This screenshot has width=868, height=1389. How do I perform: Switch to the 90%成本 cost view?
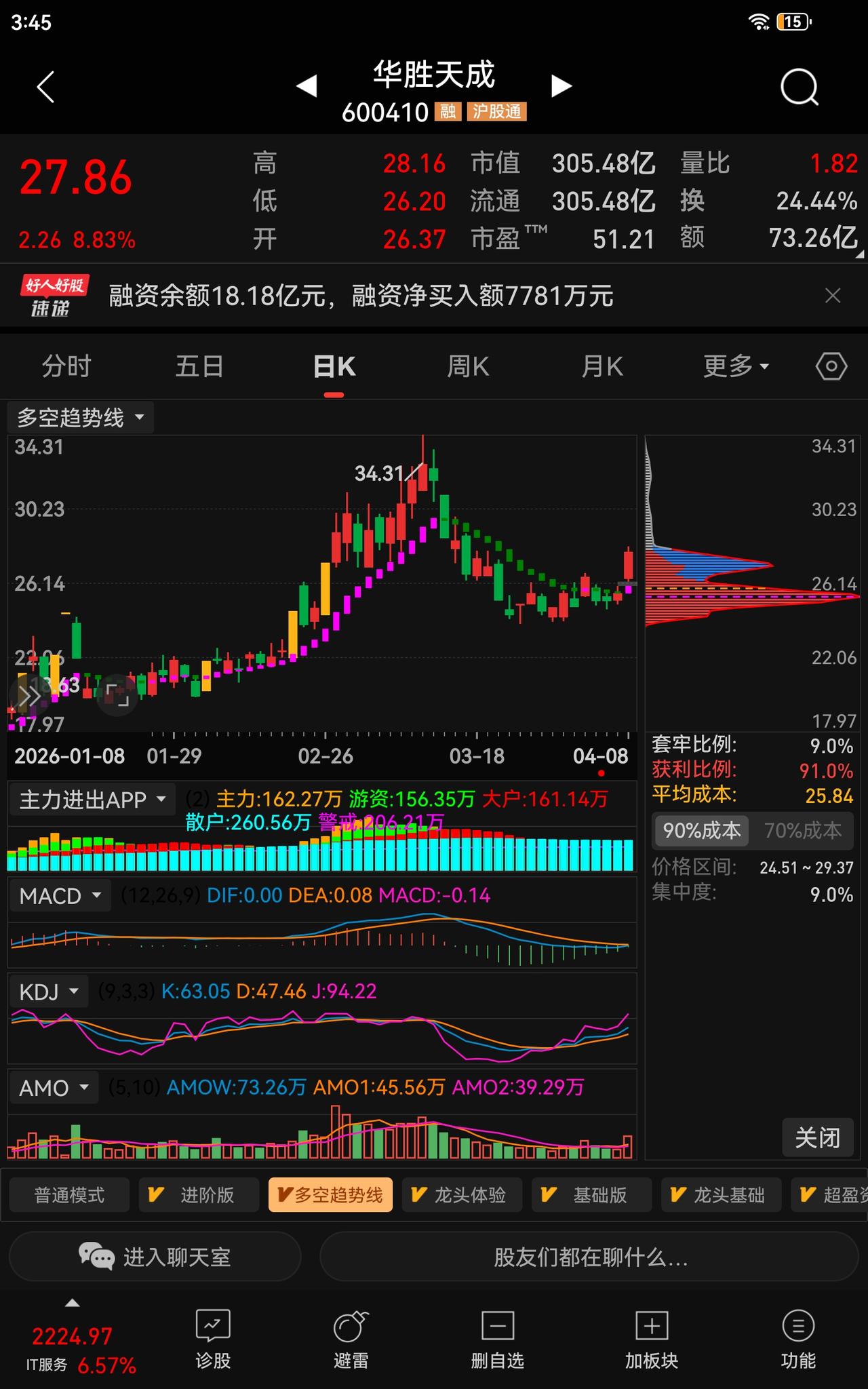click(701, 831)
